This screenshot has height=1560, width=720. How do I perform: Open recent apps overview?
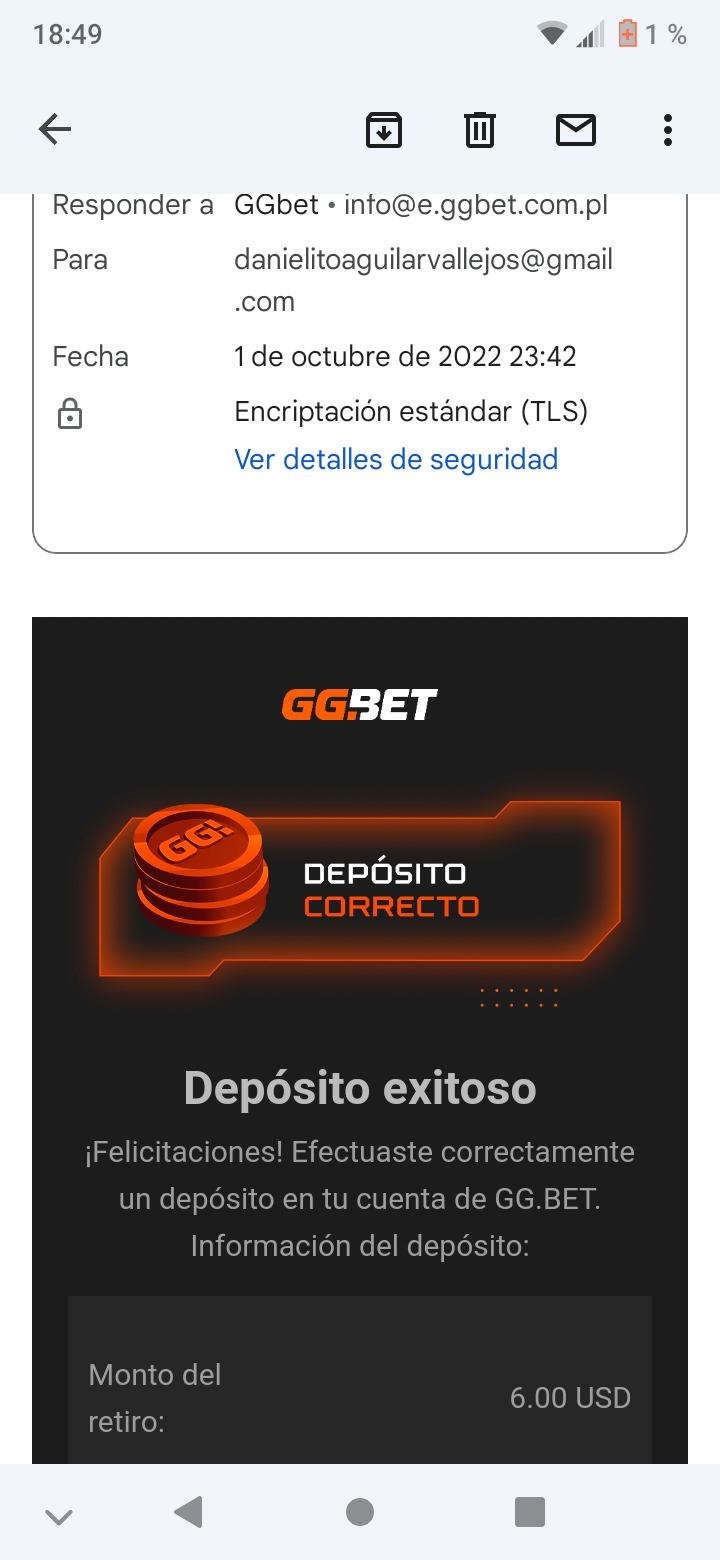point(529,1512)
